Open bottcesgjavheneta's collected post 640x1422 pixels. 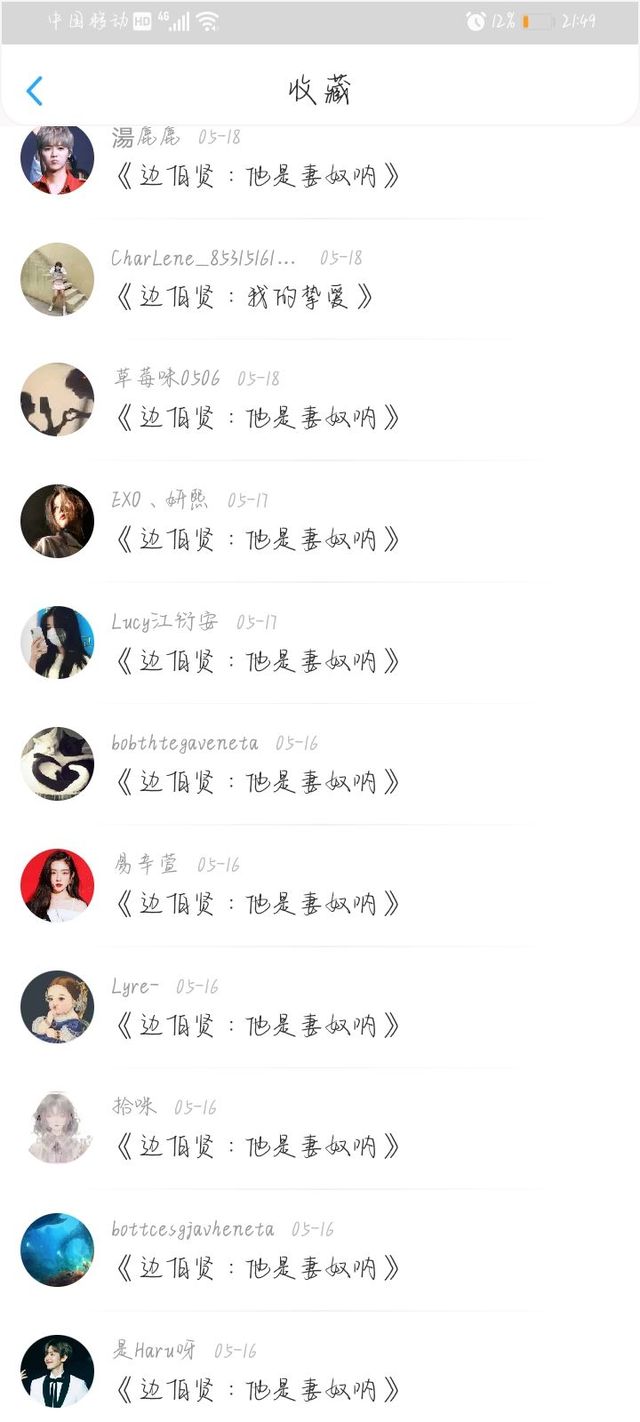click(258, 1268)
